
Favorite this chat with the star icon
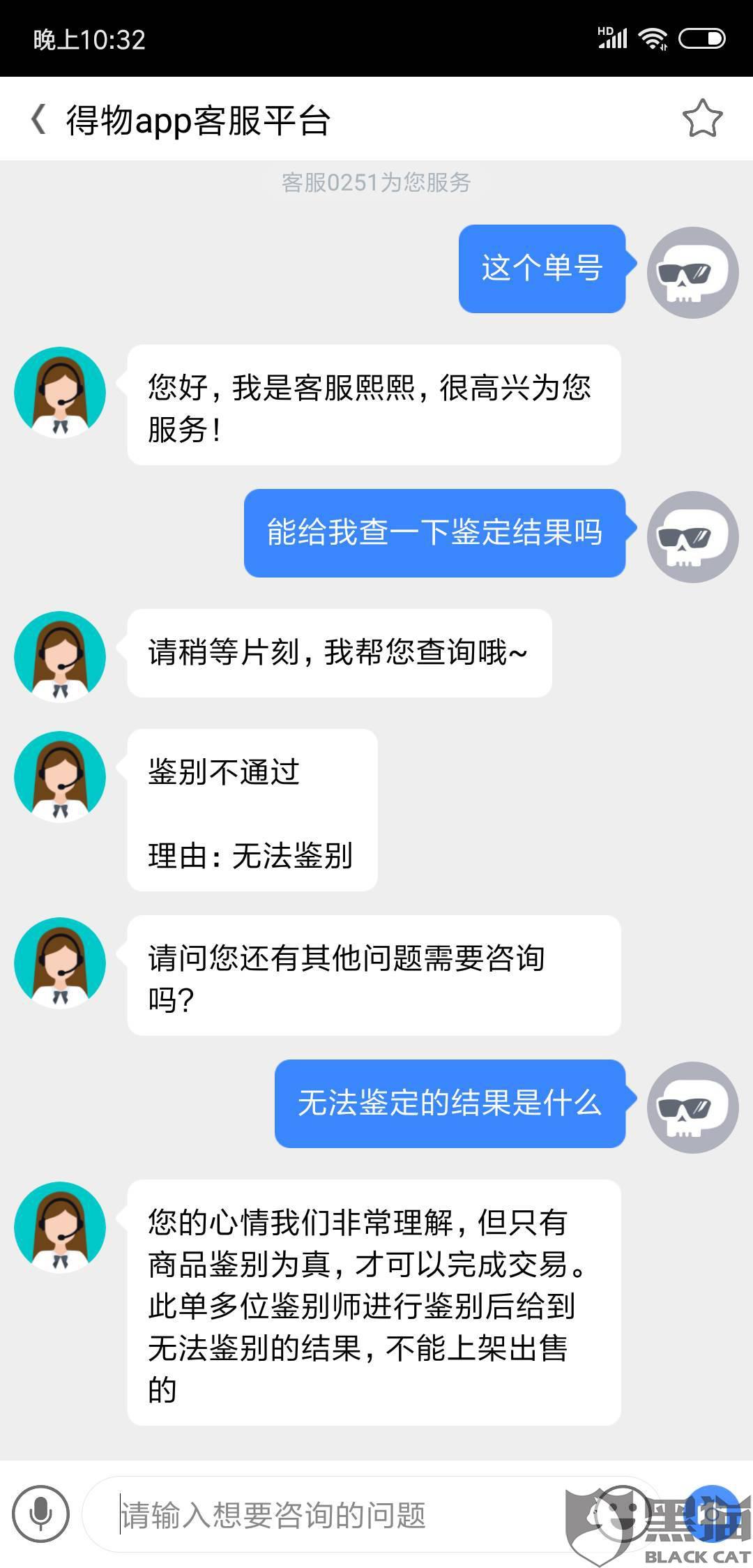point(702,119)
